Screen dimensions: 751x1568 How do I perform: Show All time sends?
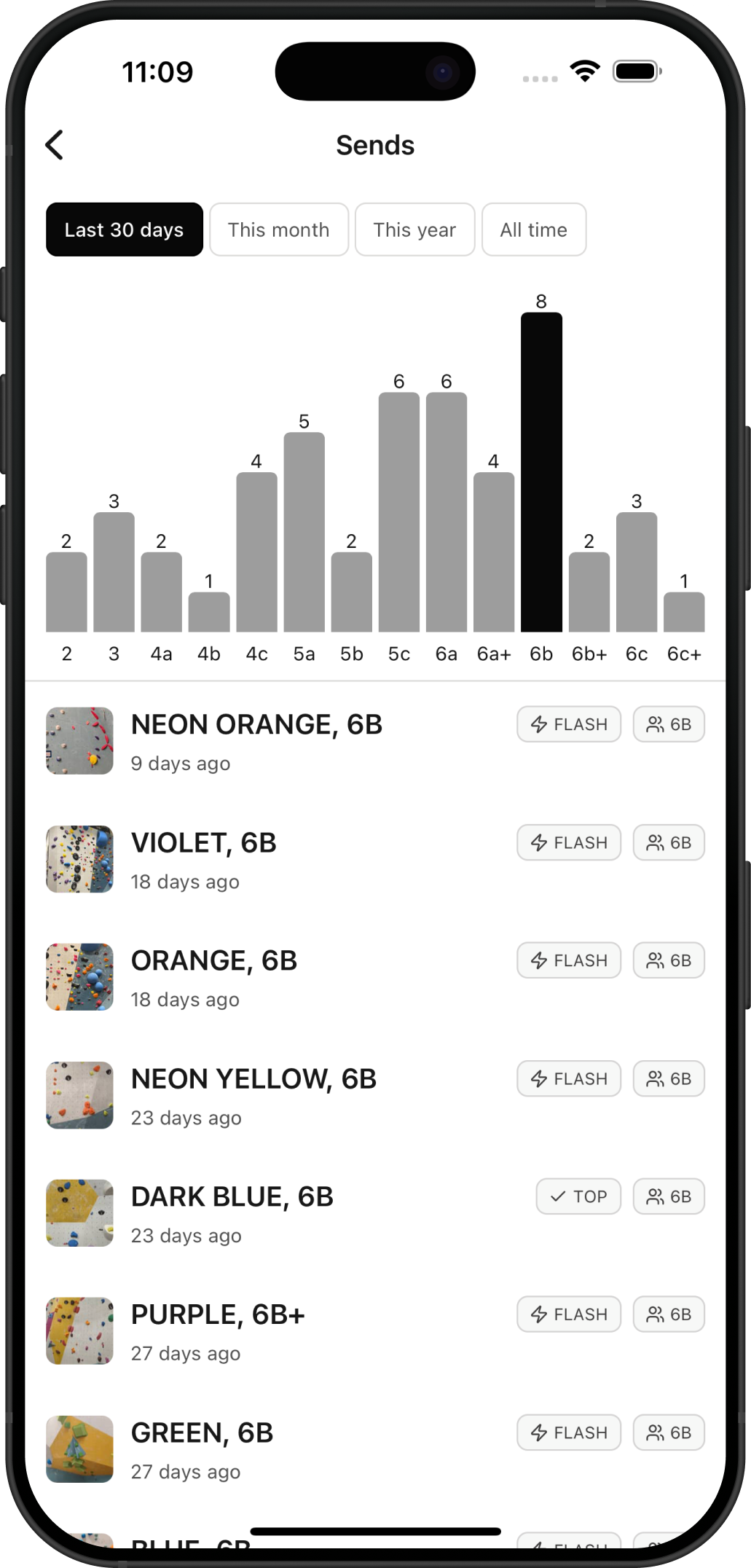pyautogui.click(x=533, y=230)
